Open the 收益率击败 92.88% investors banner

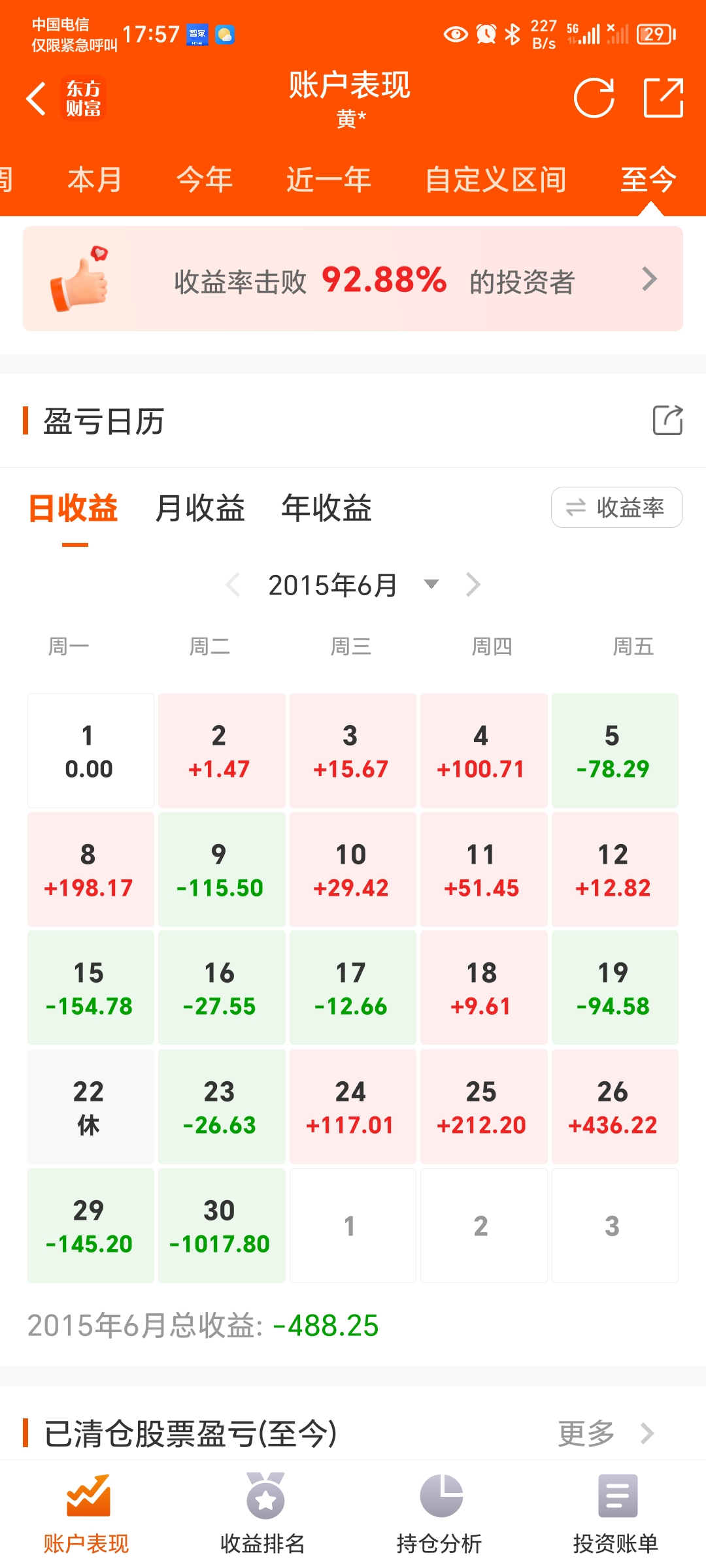353,280
